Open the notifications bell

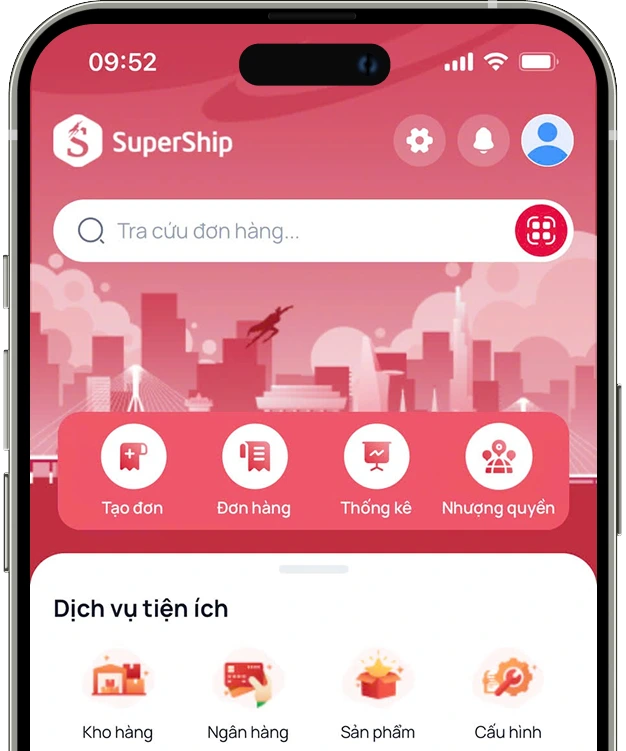[483, 141]
